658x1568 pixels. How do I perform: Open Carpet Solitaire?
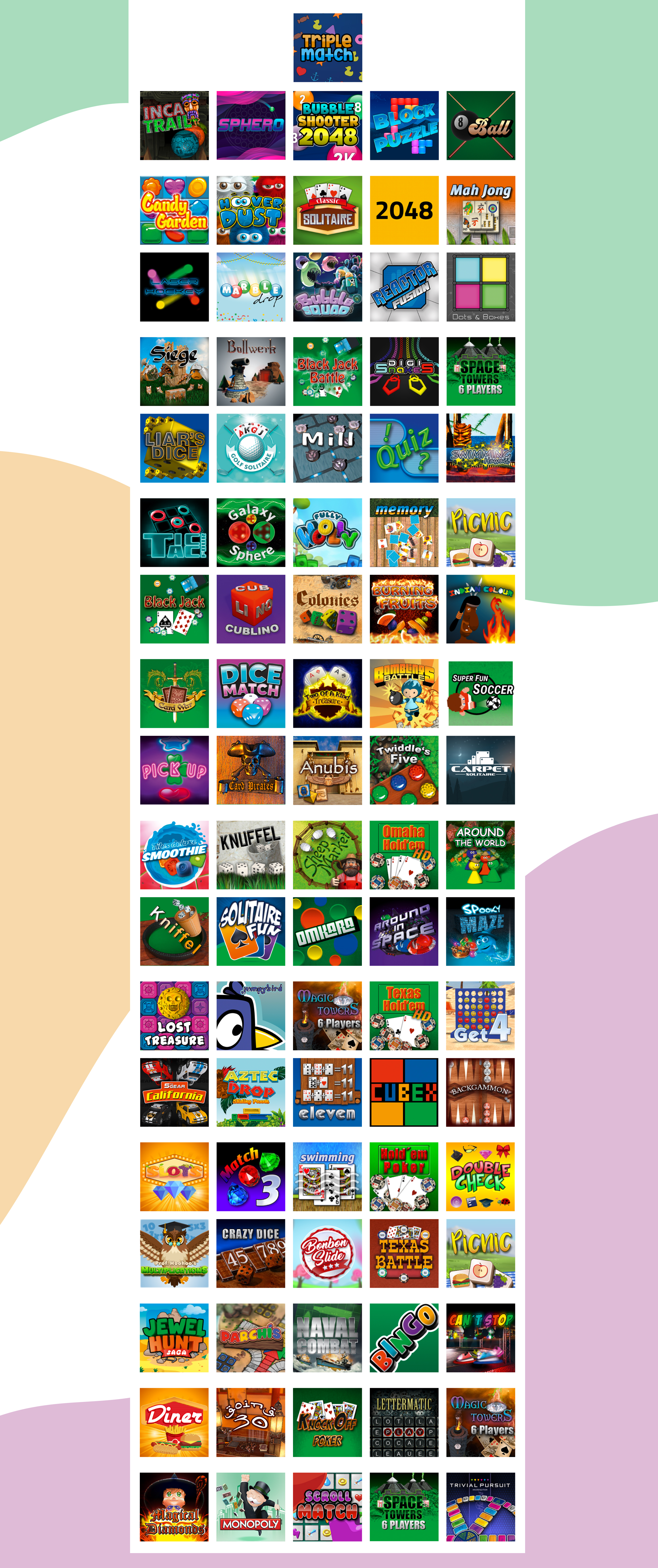pos(480,770)
